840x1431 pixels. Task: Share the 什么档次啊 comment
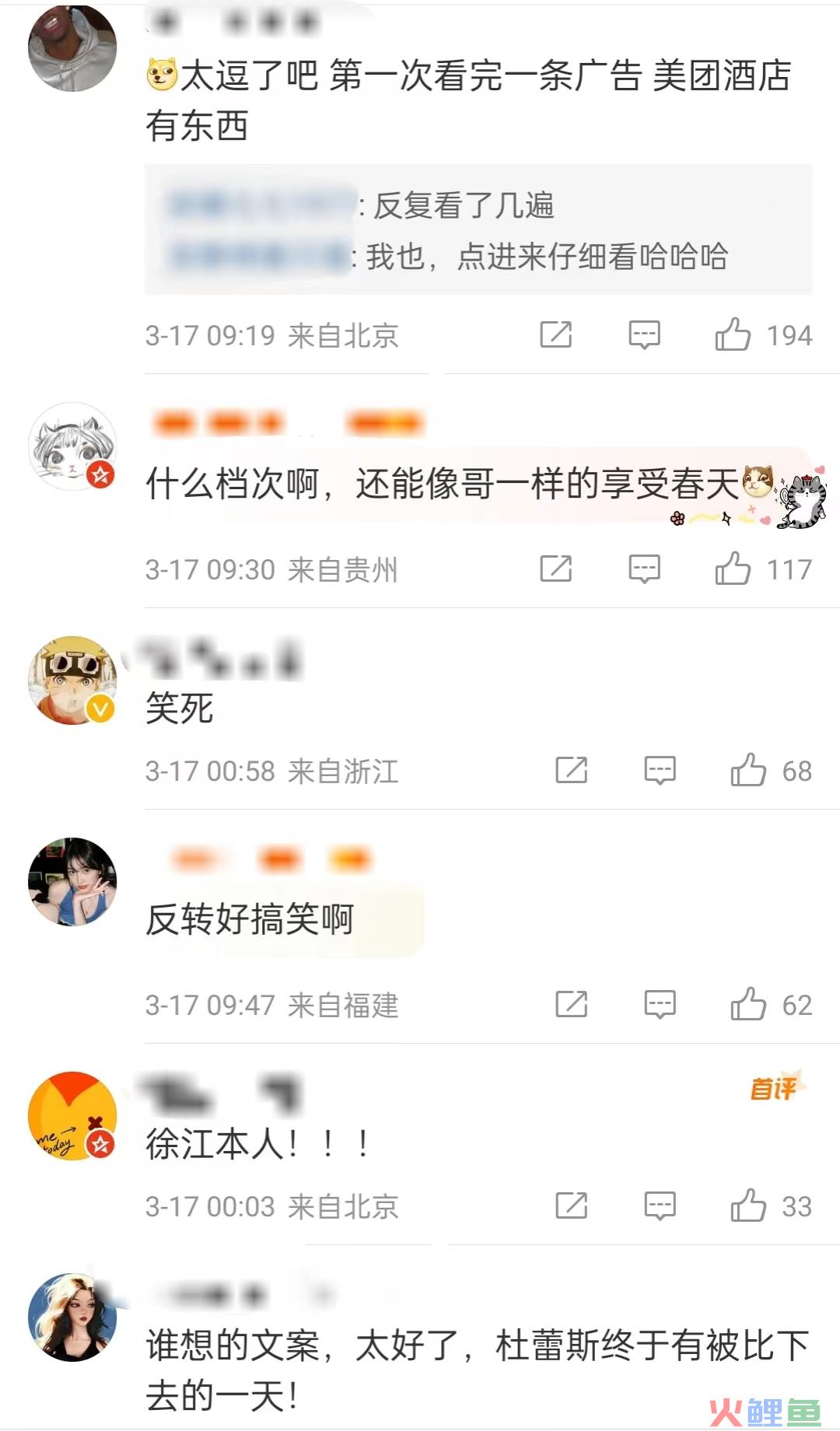tap(556, 569)
